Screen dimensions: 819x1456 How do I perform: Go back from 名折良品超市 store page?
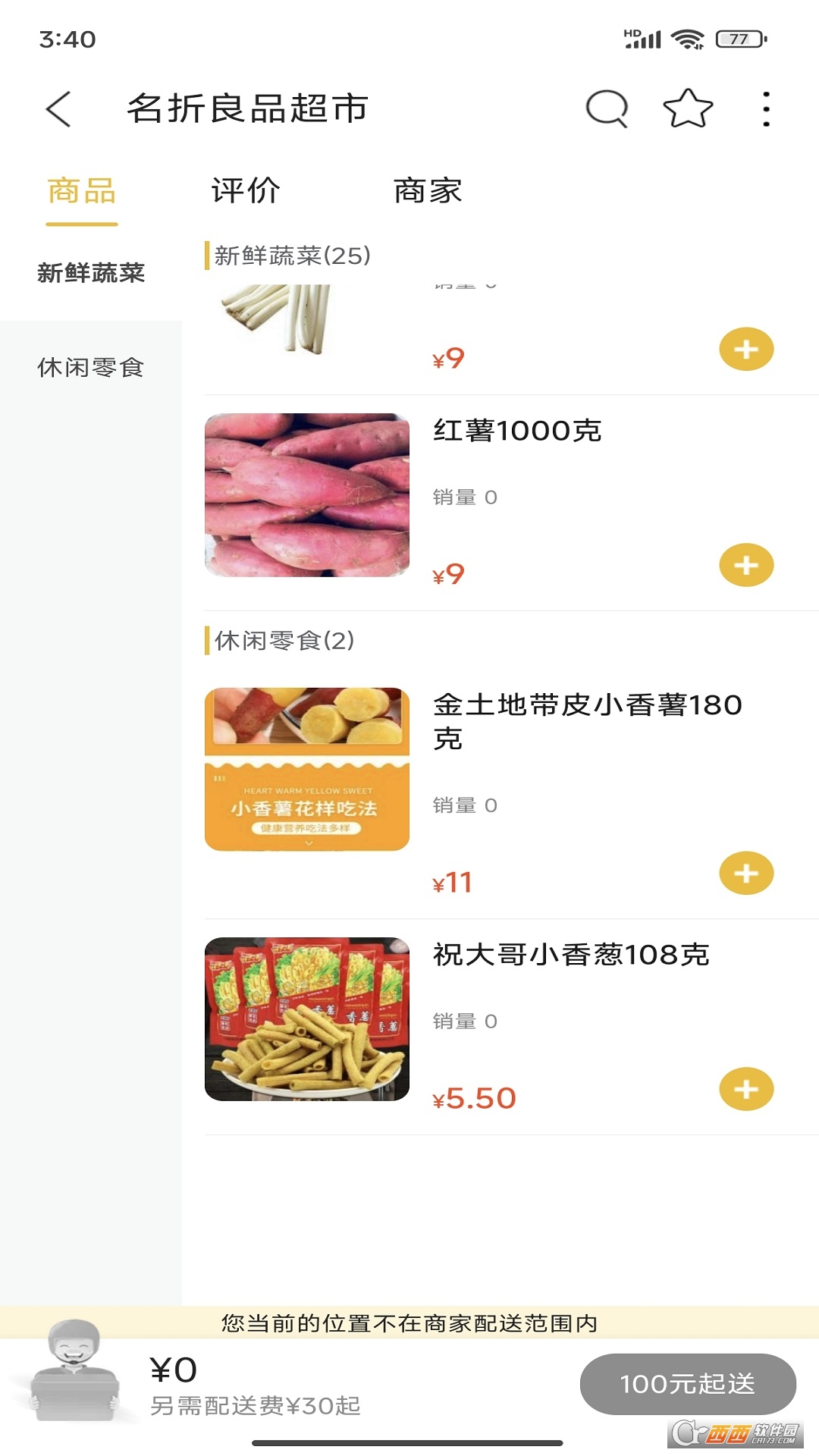tap(59, 109)
